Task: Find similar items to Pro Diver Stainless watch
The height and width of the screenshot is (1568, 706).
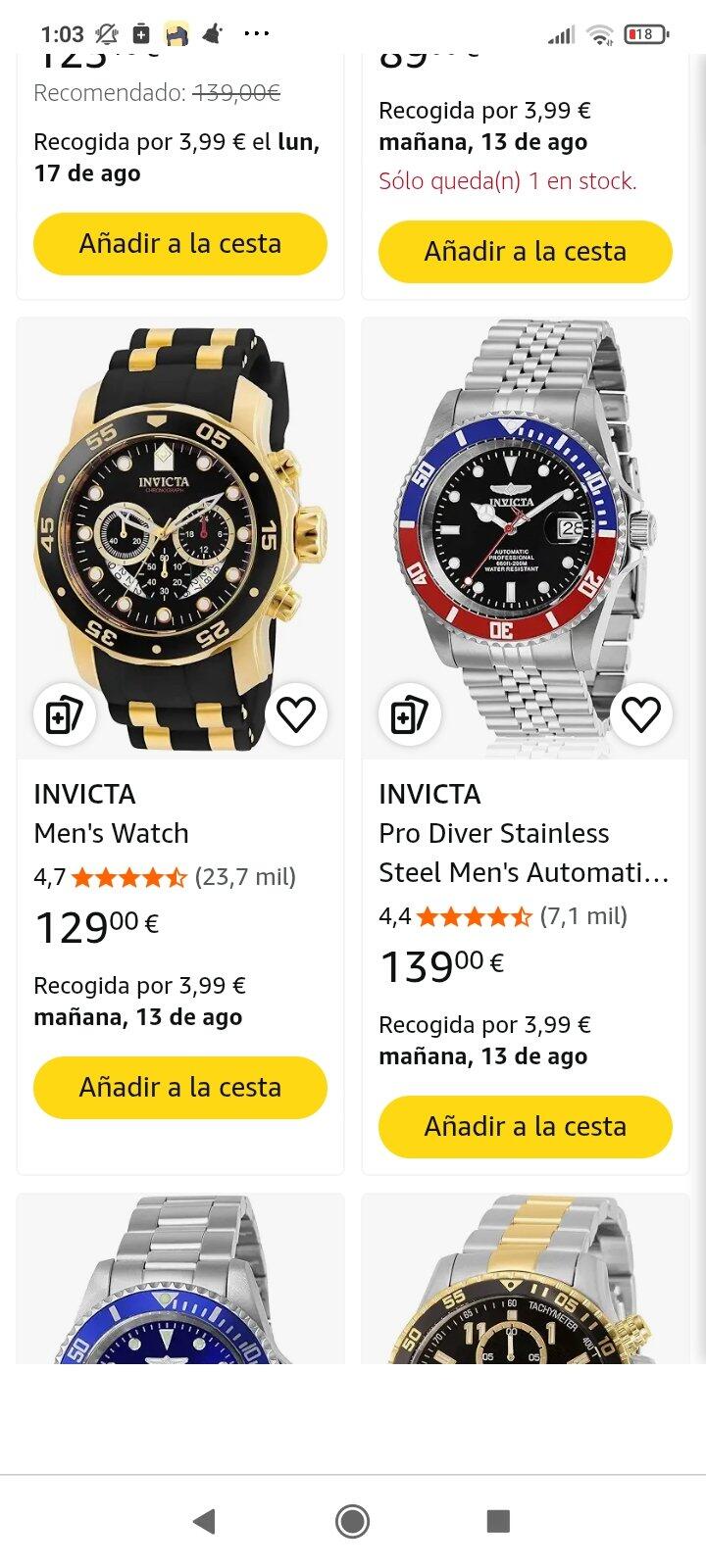Action: click(x=410, y=714)
